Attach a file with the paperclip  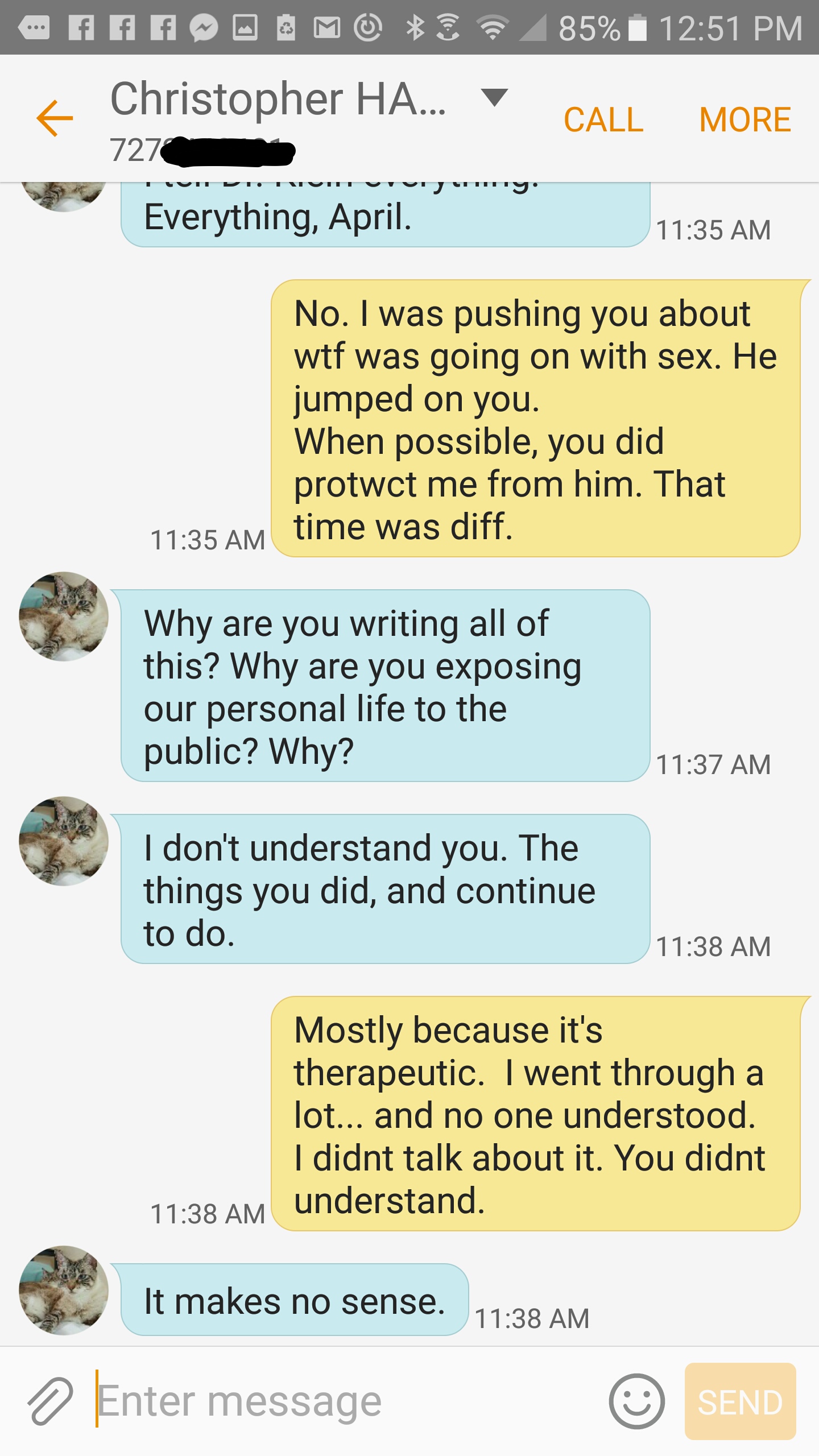pyautogui.click(x=50, y=1401)
